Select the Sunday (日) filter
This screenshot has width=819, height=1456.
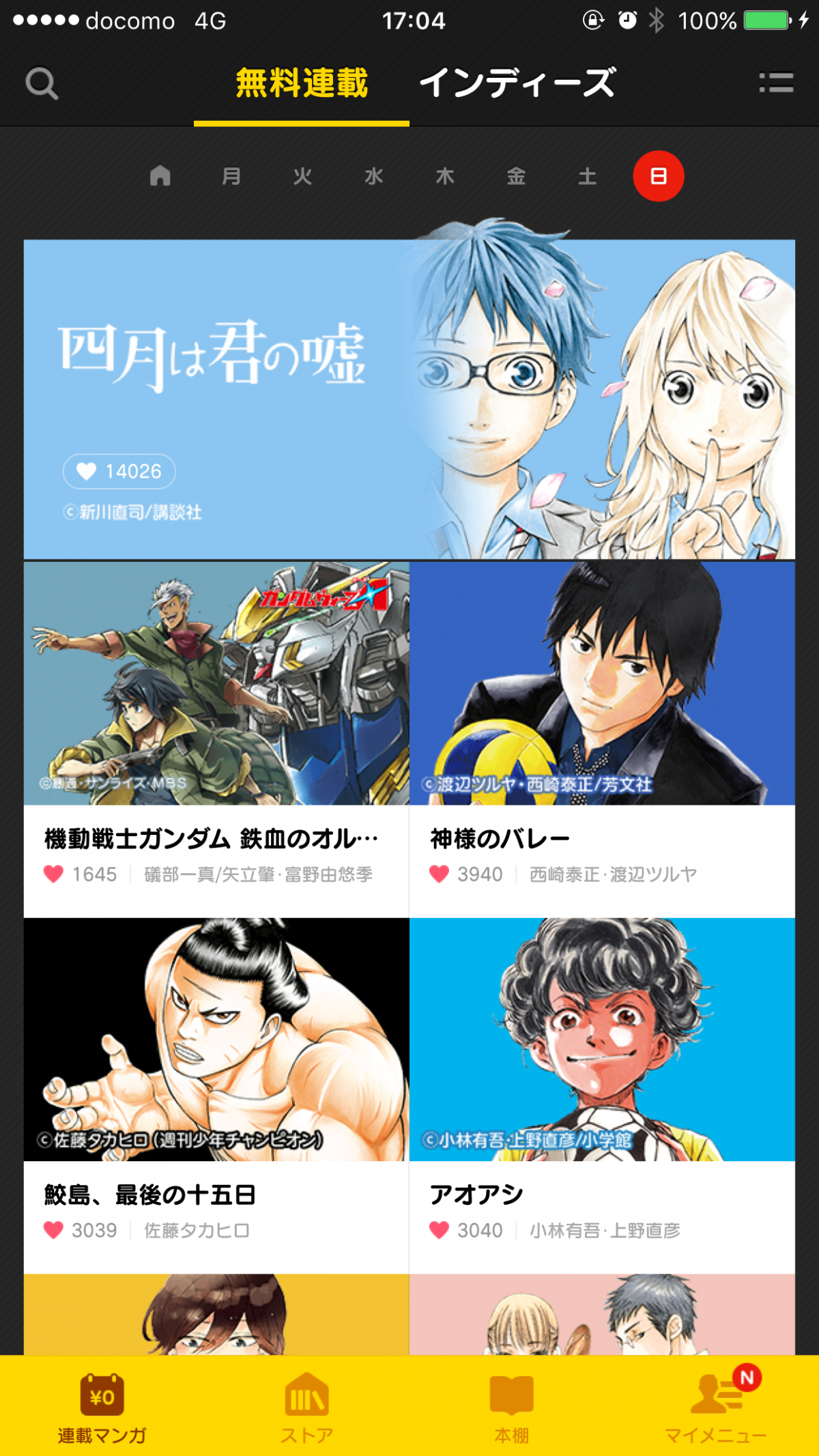coord(658,176)
